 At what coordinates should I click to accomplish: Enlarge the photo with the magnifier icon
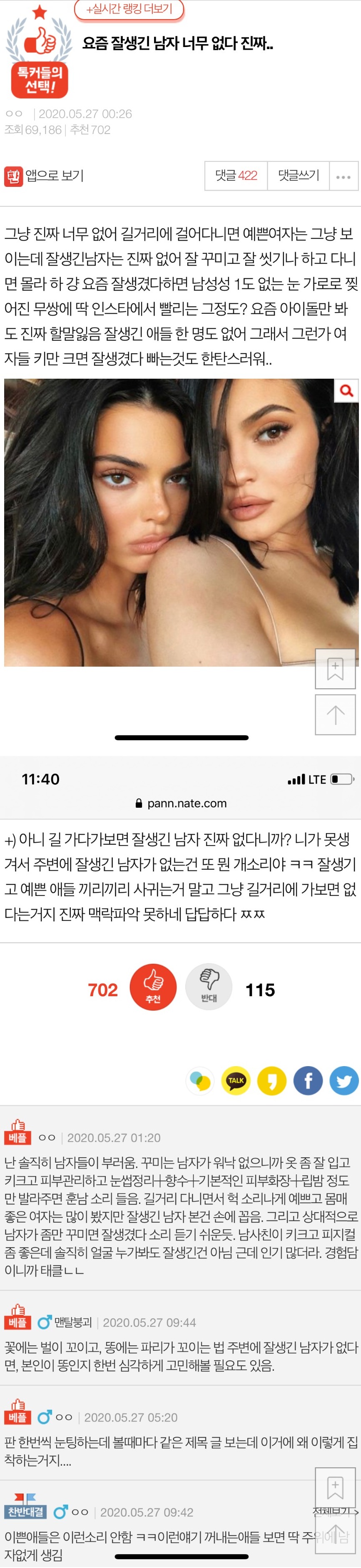click(x=346, y=391)
